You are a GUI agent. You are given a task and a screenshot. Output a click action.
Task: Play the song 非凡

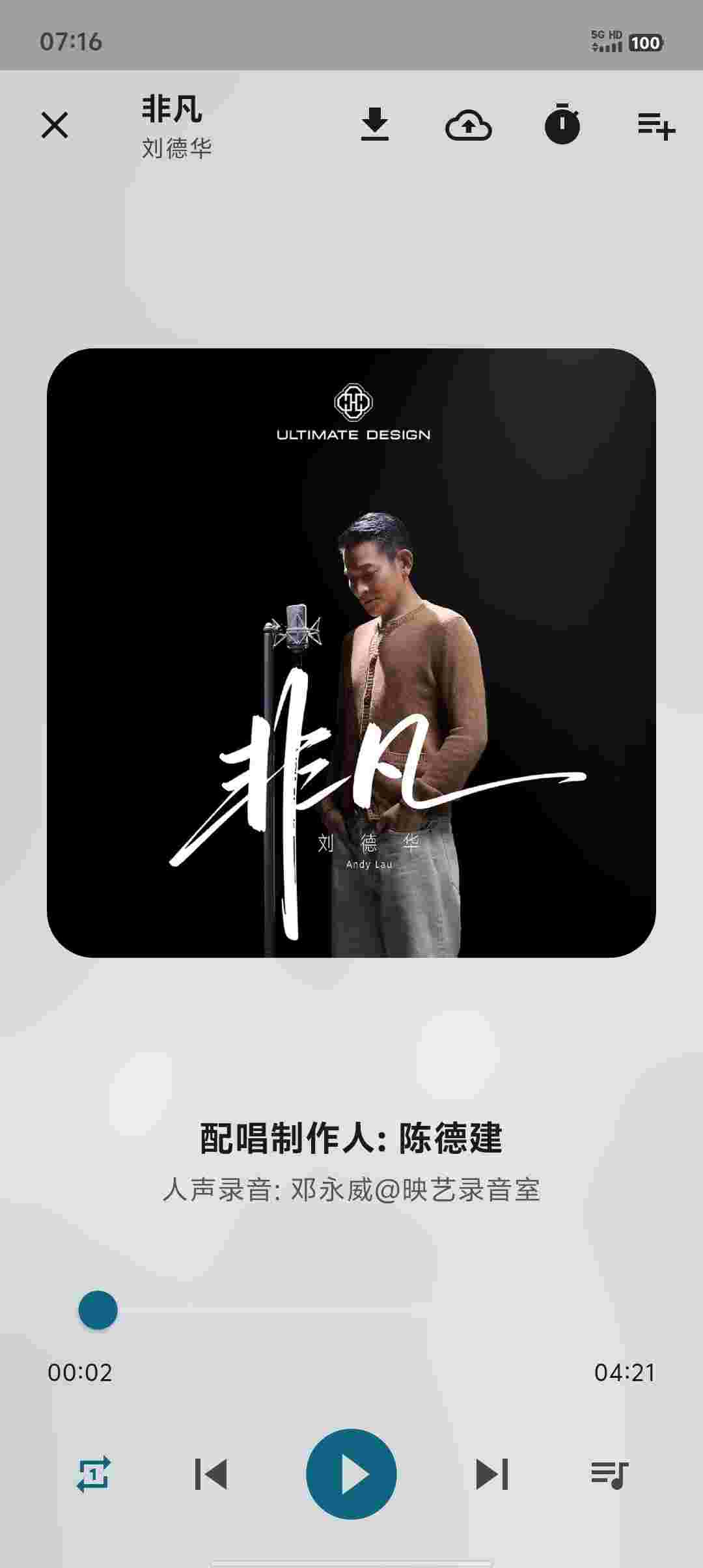351,1474
